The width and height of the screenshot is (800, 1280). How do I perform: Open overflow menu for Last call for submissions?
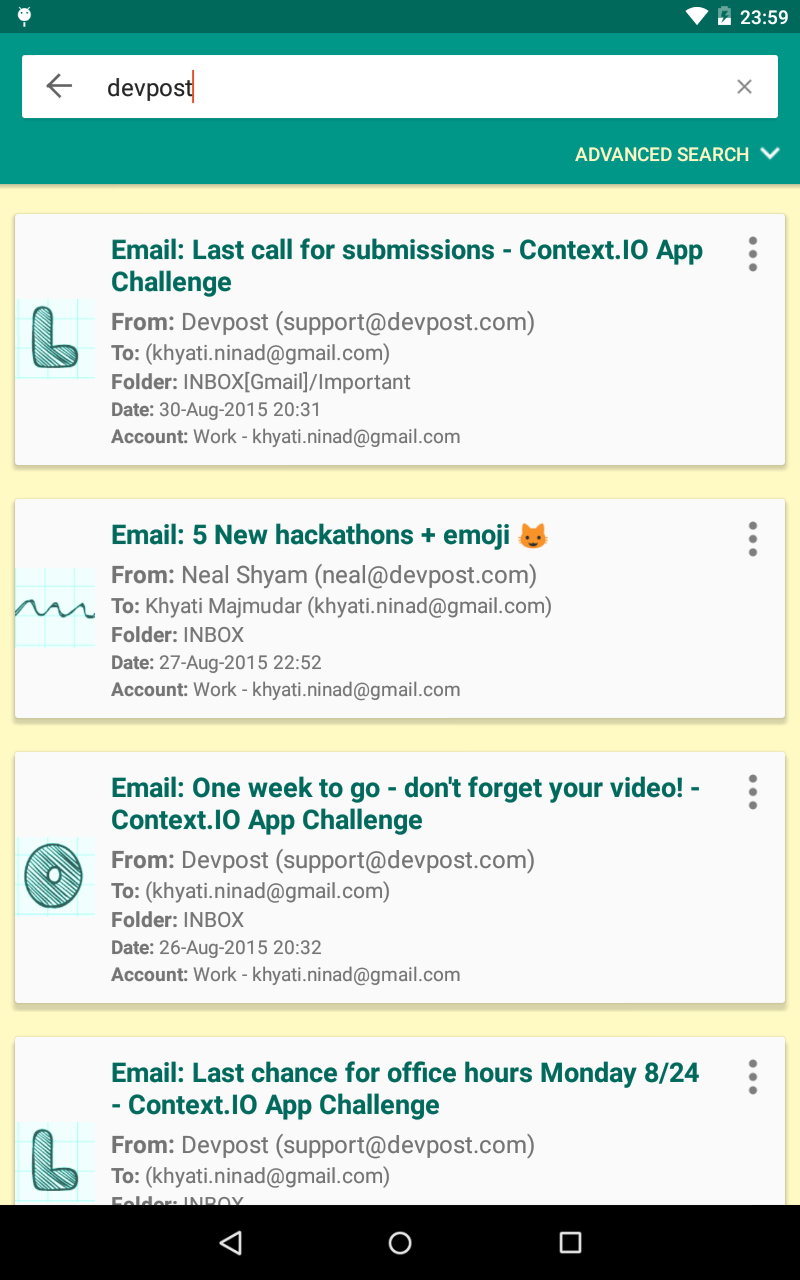point(753,254)
